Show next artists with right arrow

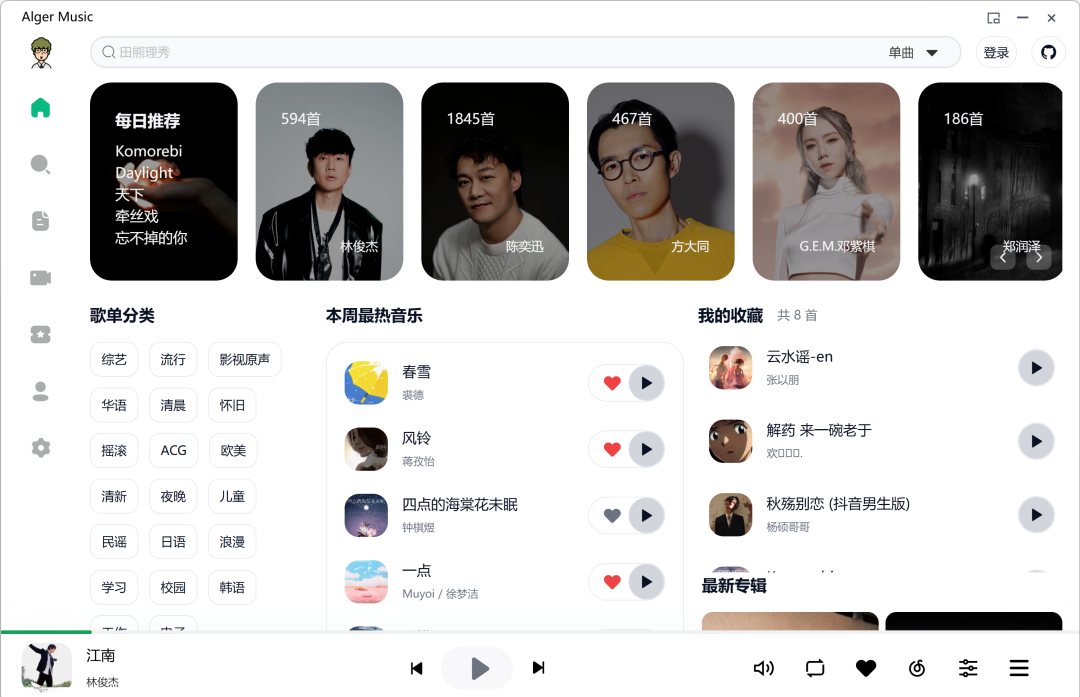coord(1039,257)
